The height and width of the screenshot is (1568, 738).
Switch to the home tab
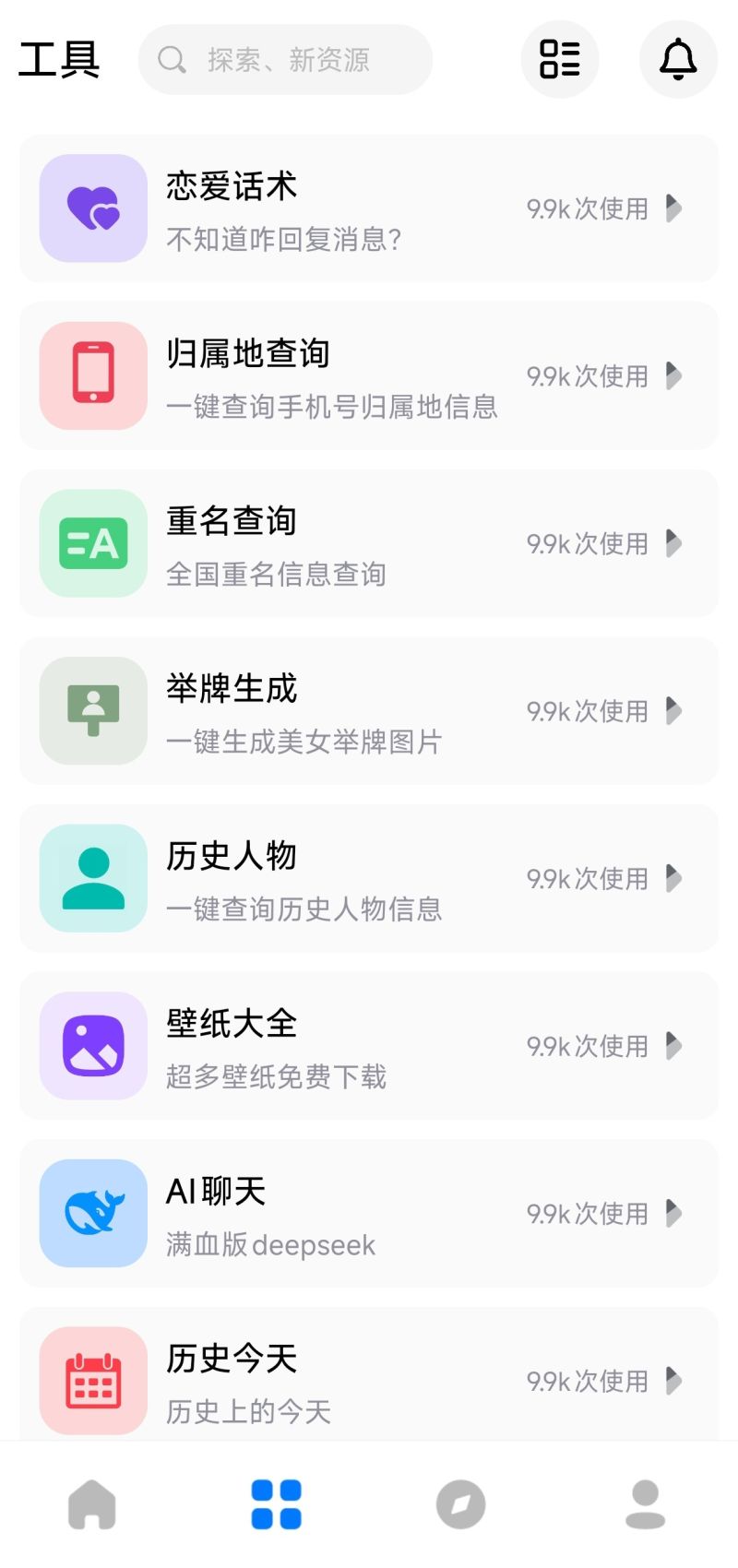click(92, 1504)
